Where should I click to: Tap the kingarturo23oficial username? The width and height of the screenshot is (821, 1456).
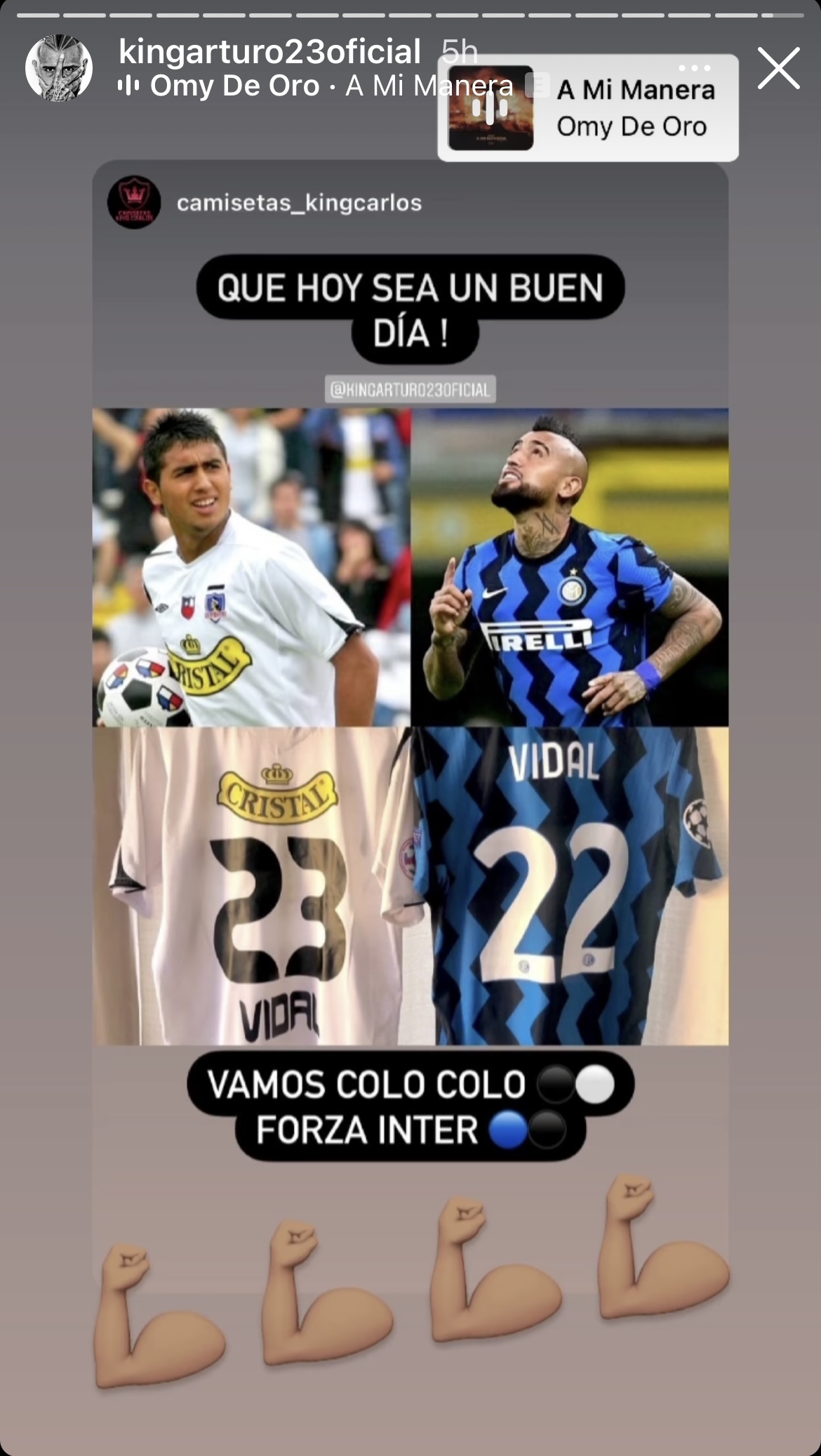[x=270, y=52]
